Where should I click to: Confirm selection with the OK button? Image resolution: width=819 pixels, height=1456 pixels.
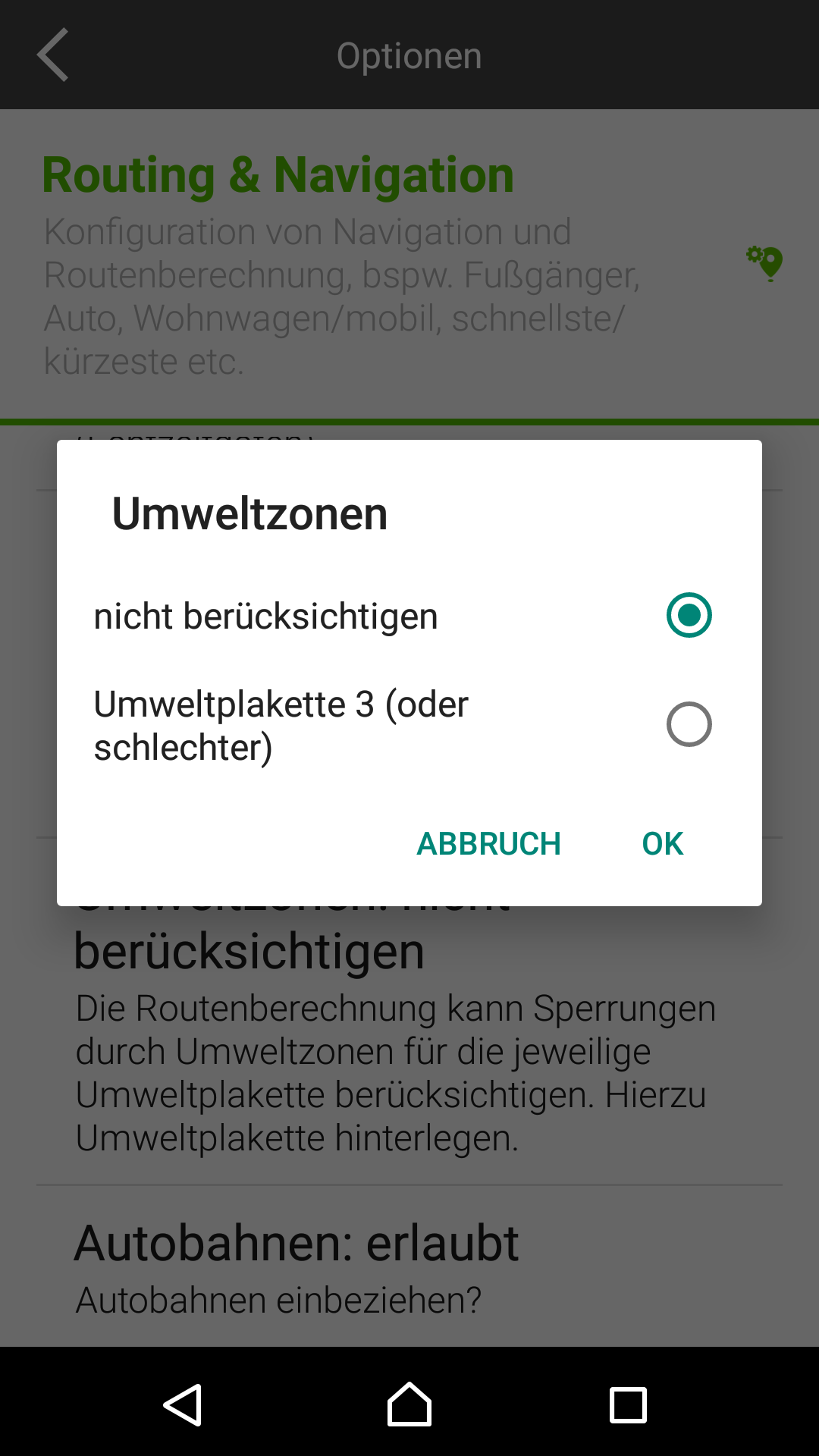point(662,843)
